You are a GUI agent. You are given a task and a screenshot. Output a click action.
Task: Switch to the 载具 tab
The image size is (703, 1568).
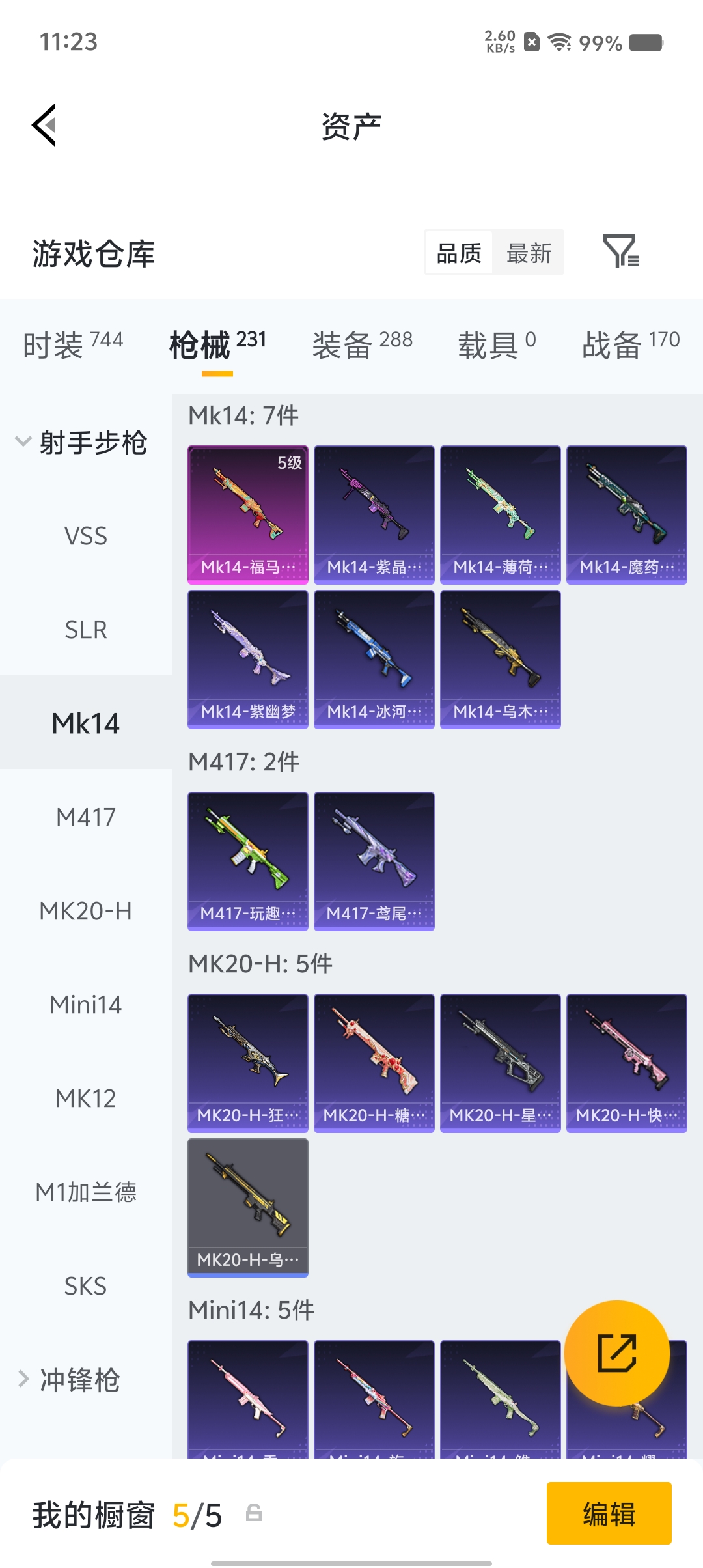497,344
